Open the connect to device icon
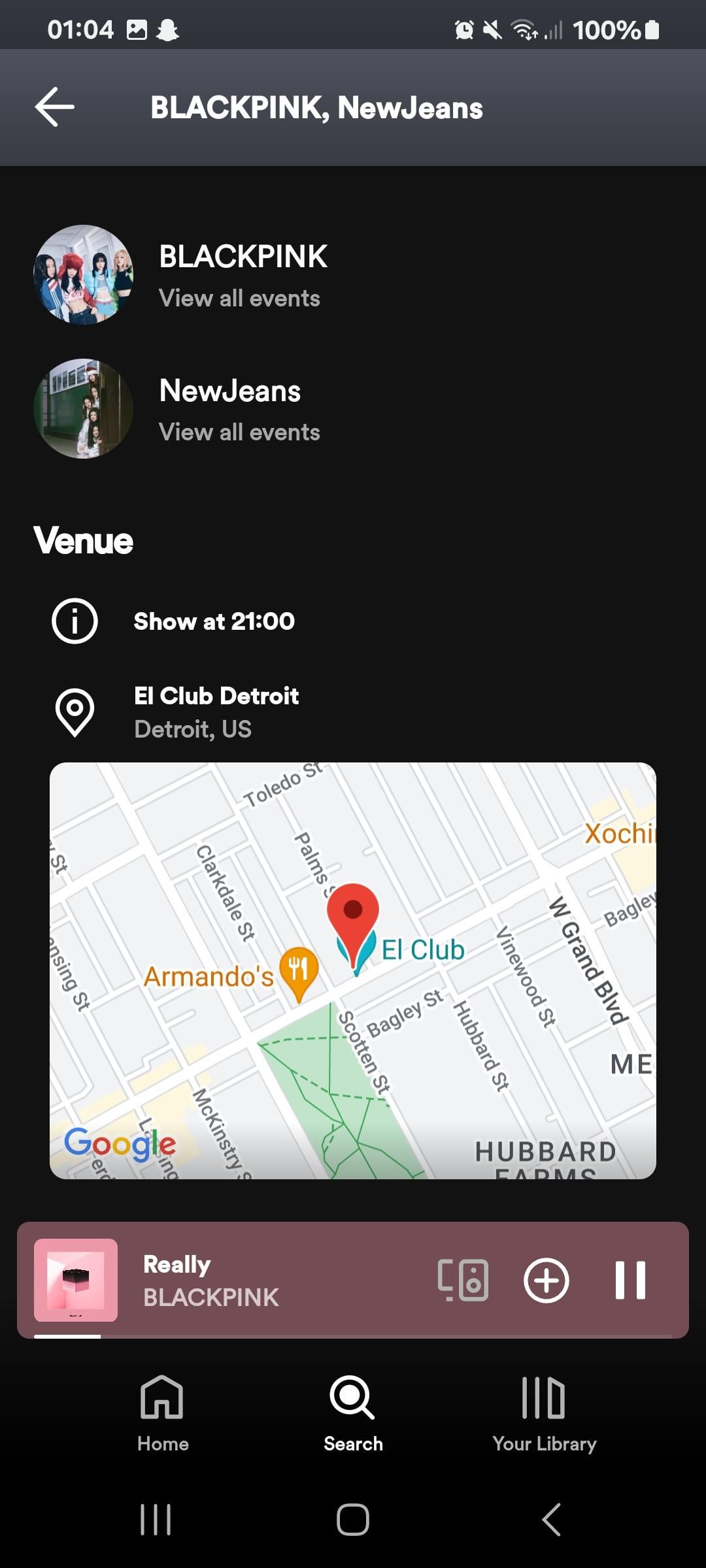 coord(463,1280)
